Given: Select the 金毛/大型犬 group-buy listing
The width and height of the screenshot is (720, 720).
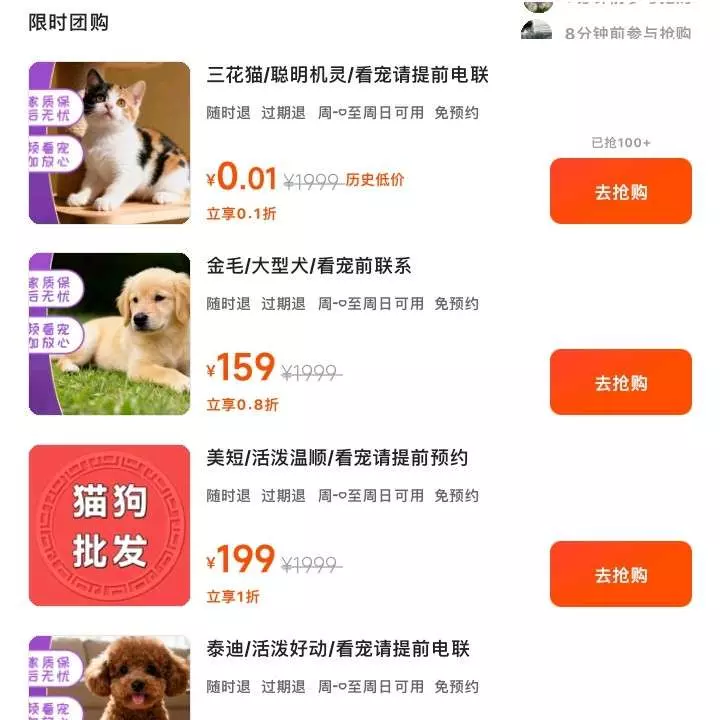Looking at the screenshot, I should (309, 266).
